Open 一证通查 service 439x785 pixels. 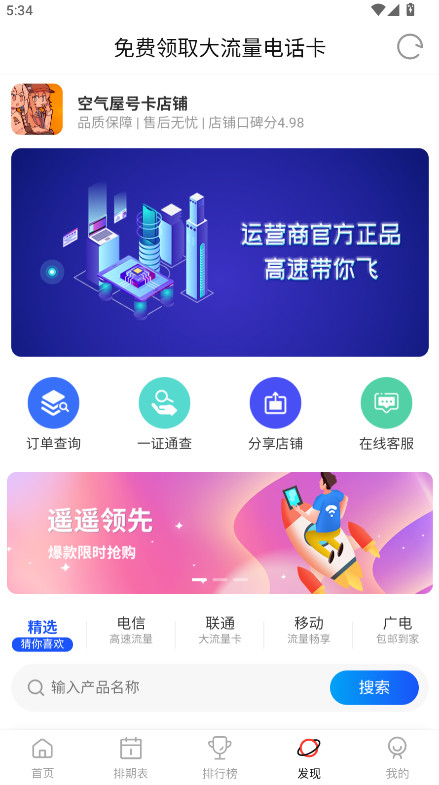[164, 414]
